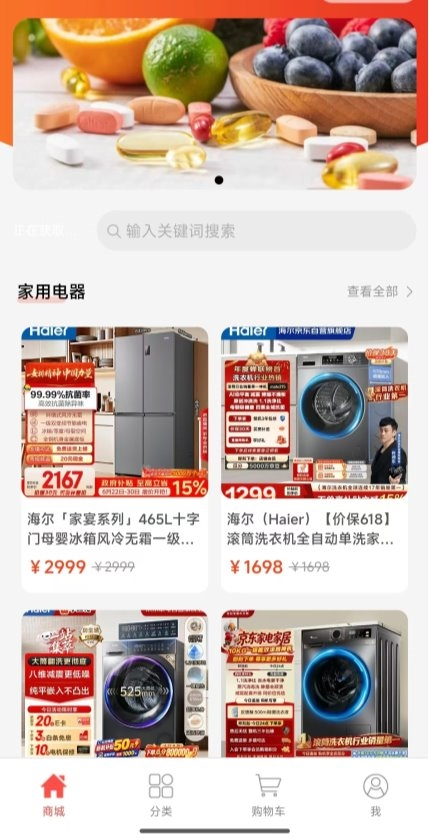Open 查看全部 for 家用电器
The height and width of the screenshot is (838, 430).
click(x=380, y=291)
